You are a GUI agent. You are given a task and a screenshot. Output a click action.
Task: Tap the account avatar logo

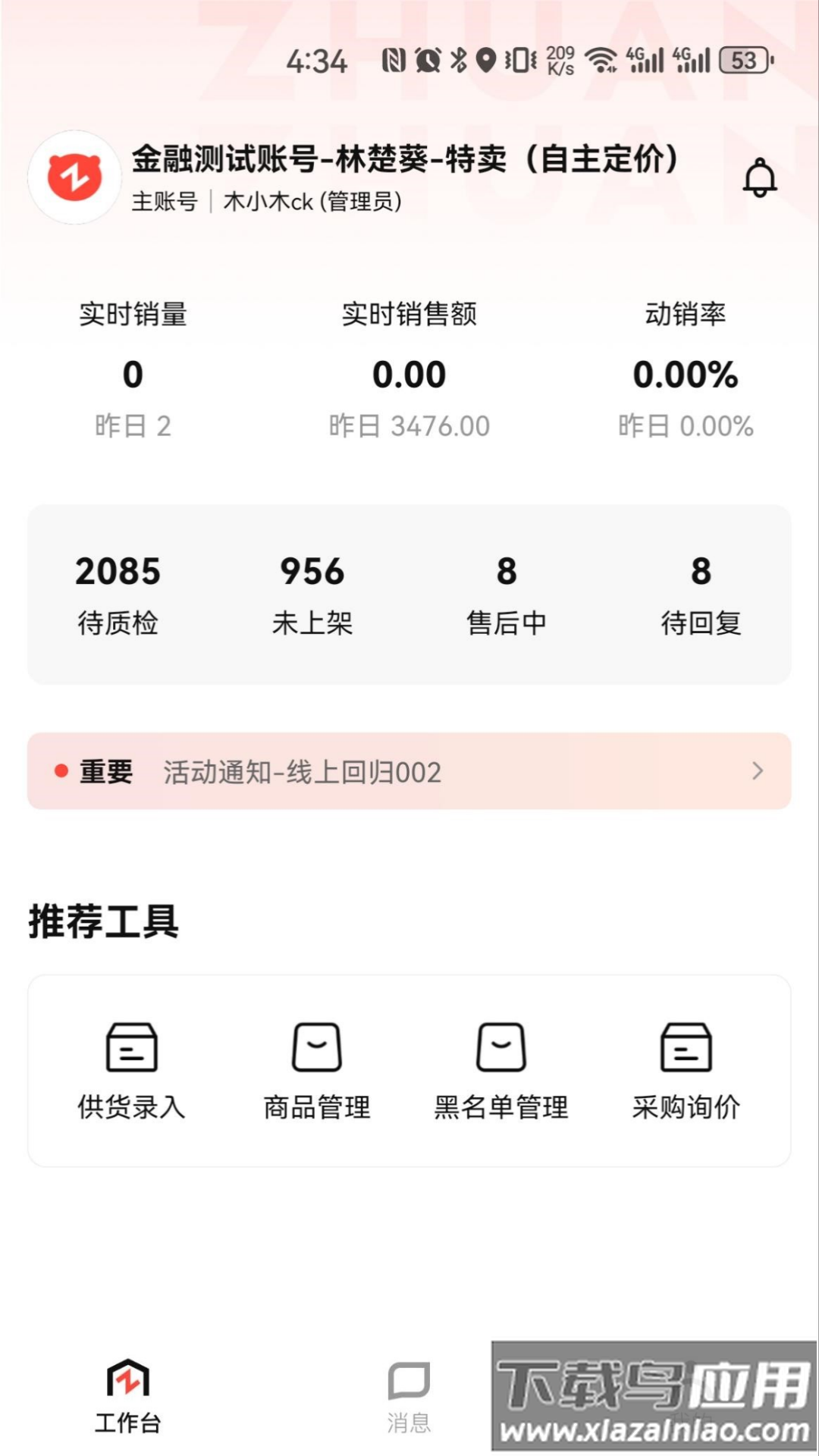click(x=74, y=177)
